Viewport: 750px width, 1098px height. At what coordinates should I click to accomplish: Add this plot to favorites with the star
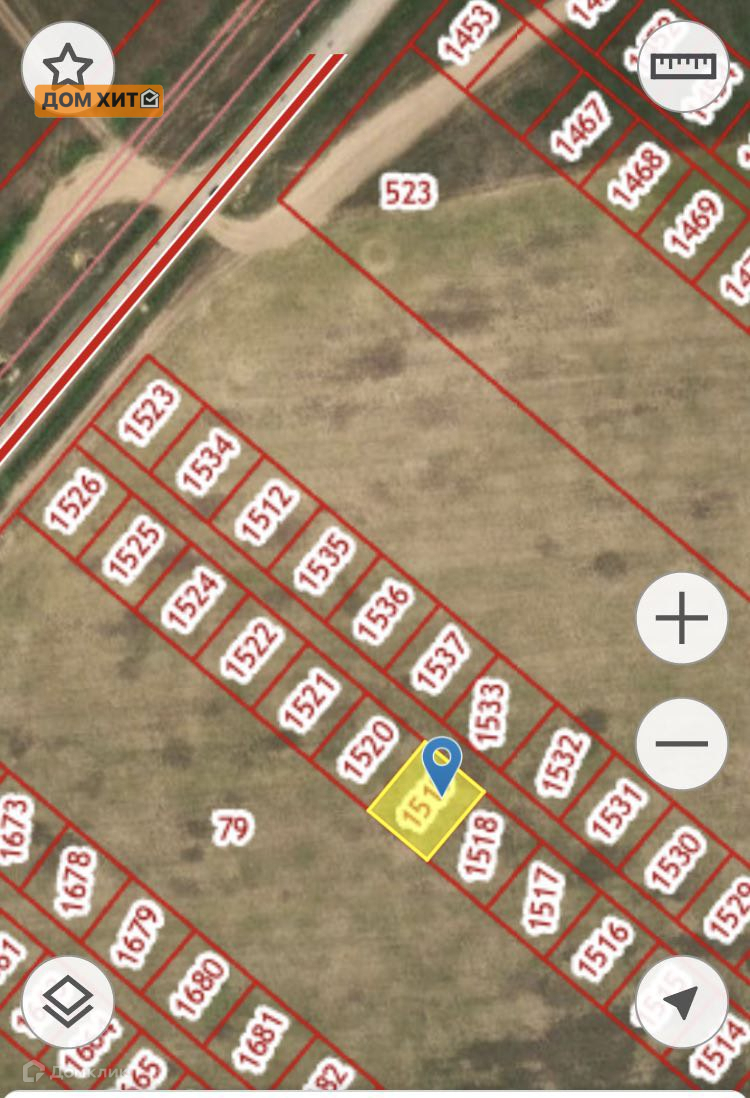click(67, 66)
